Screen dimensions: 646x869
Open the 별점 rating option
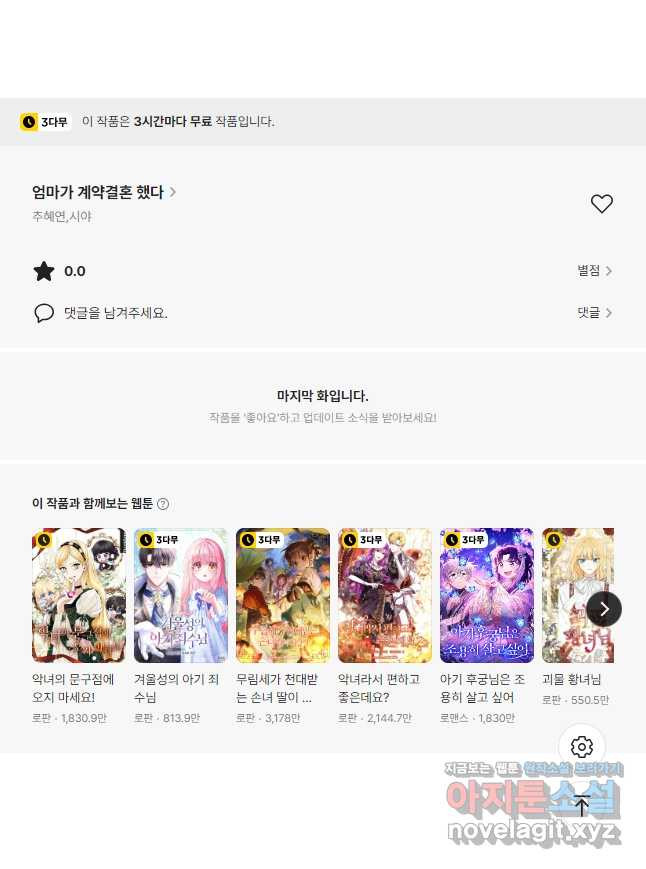(x=594, y=271)
